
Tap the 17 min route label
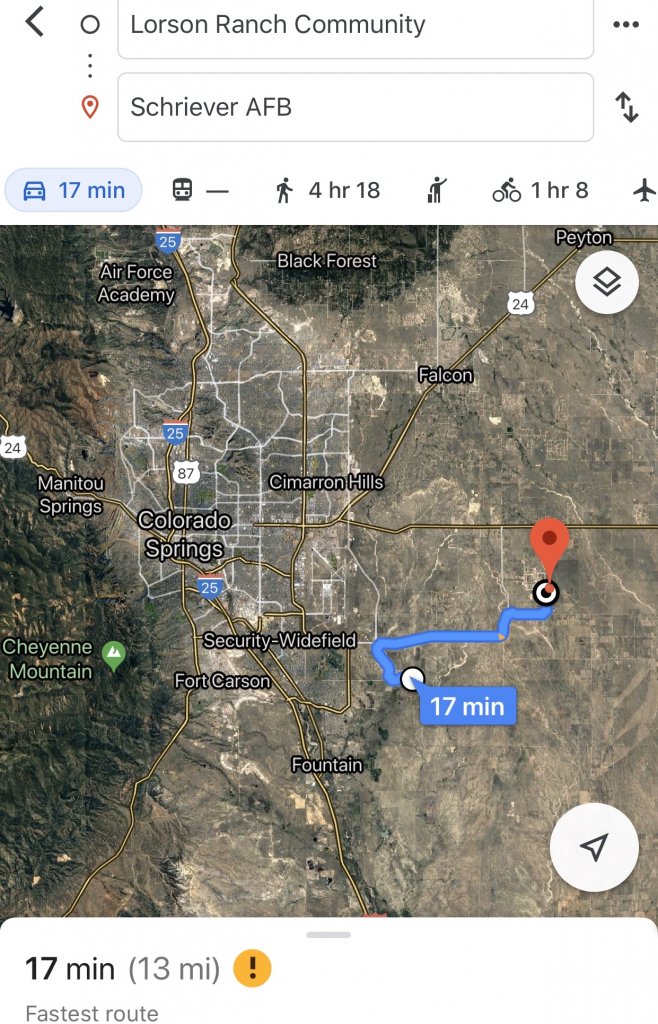coord(467,707)
